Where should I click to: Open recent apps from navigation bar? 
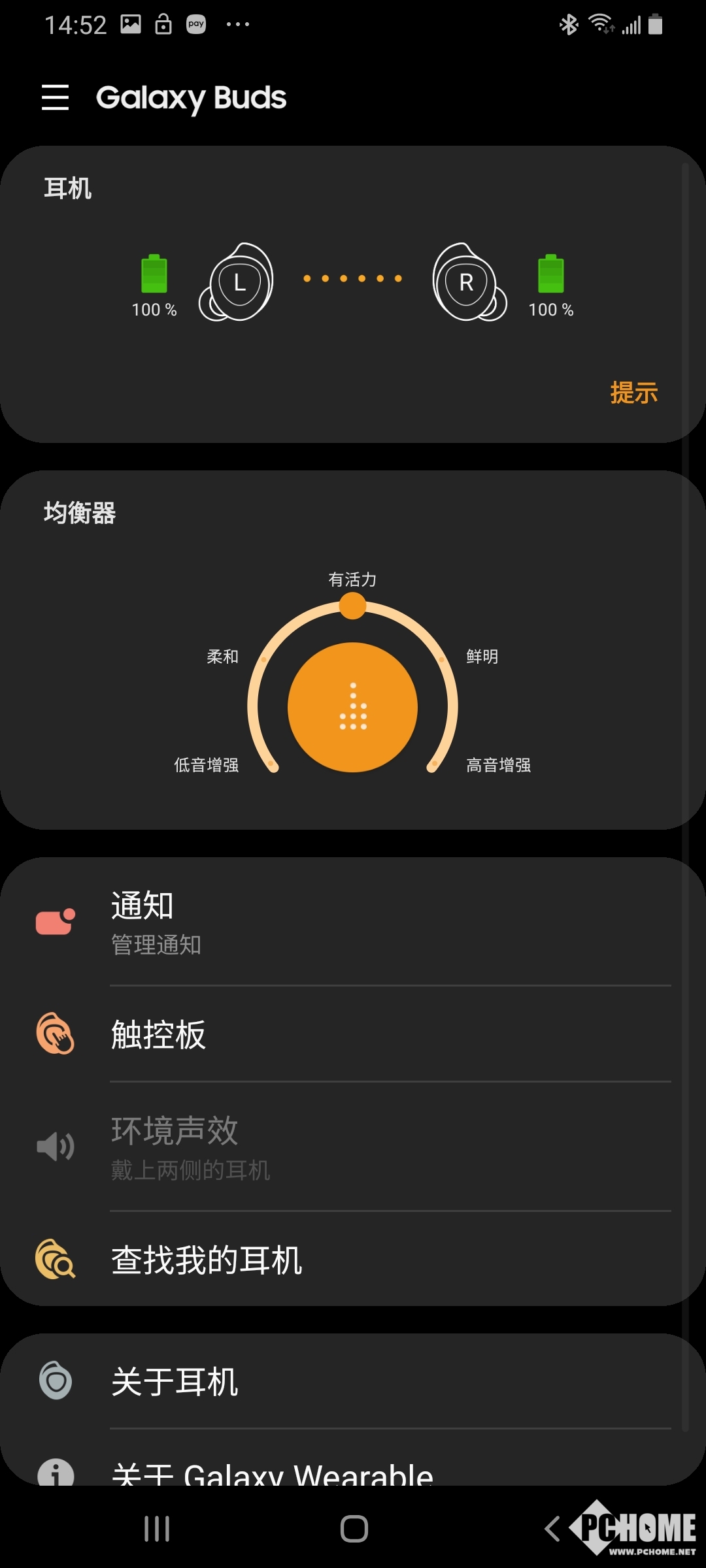157,1529
